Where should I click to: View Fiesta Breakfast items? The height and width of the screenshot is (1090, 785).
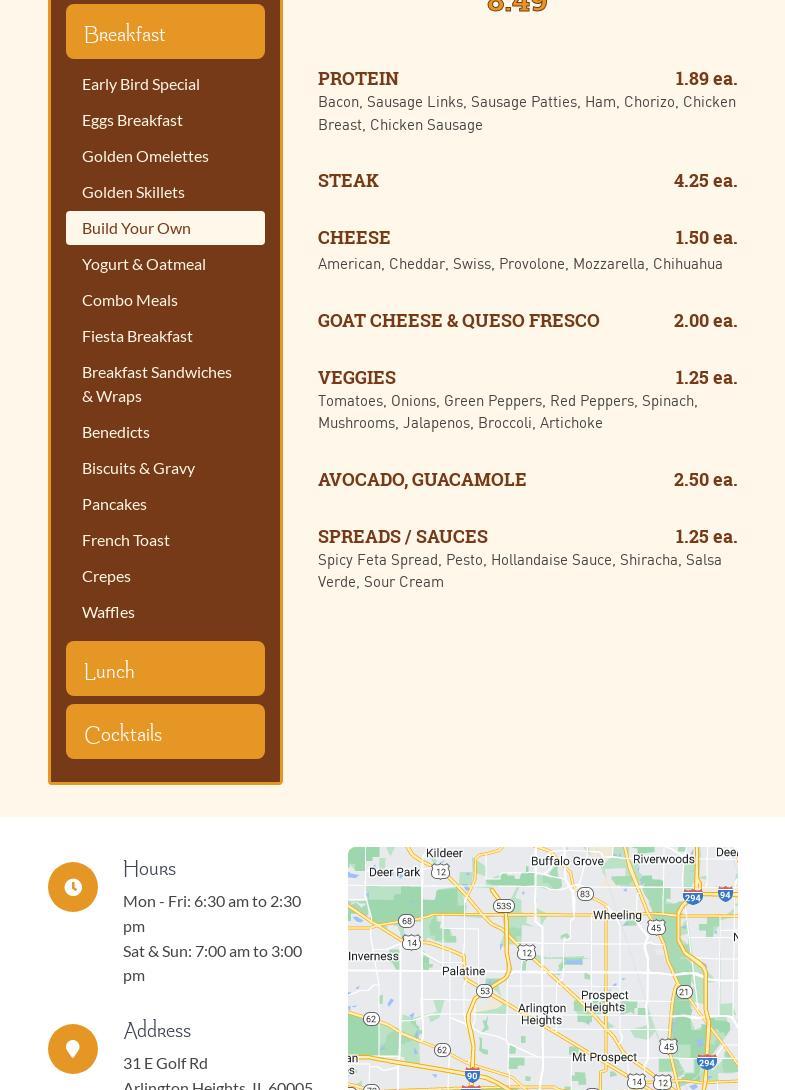[x=137, y=336]
